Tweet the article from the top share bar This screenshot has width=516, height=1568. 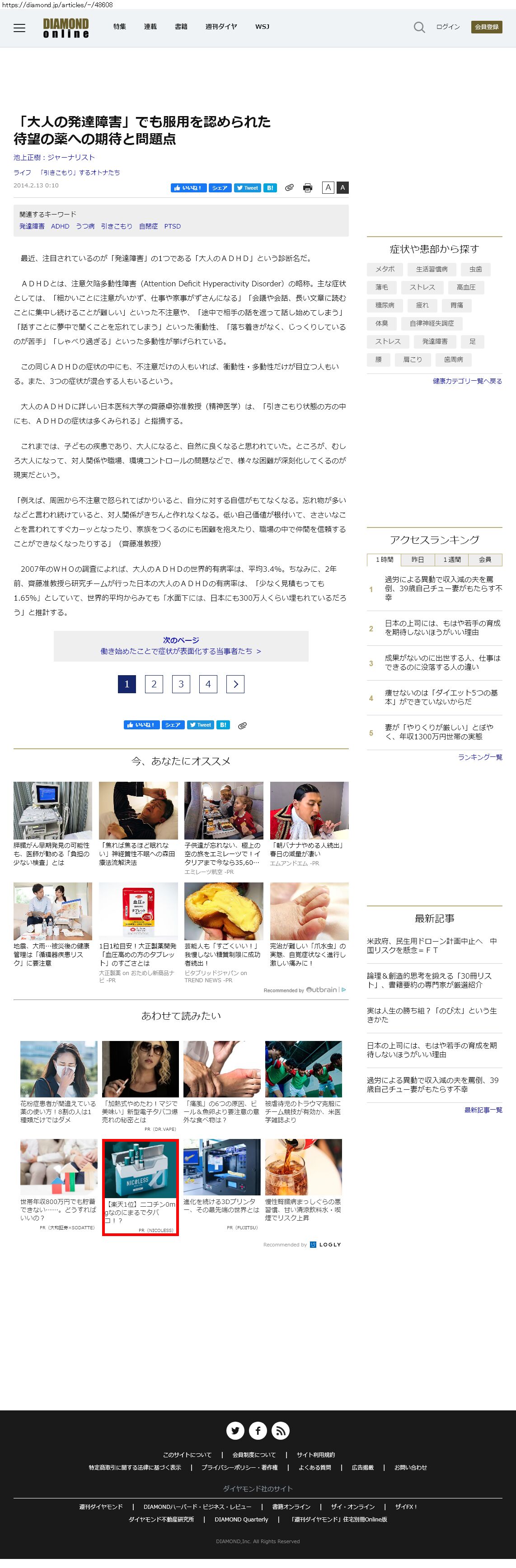point(247,188)
